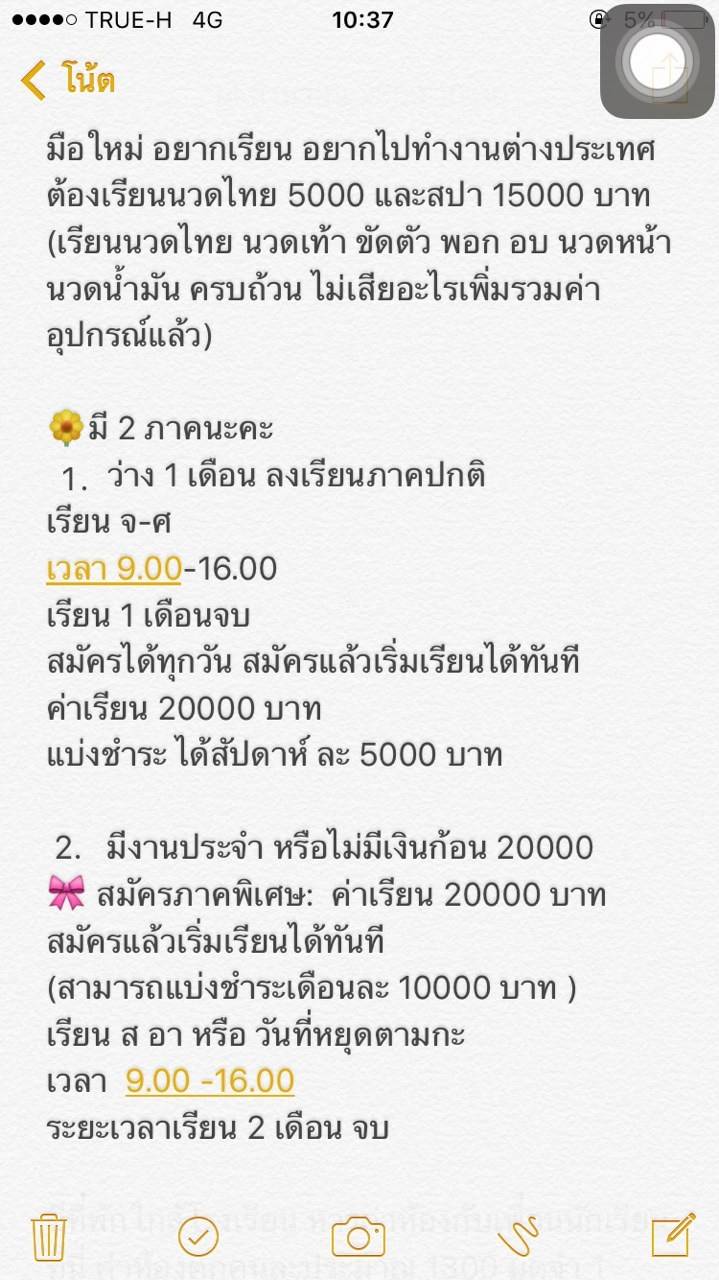Viewport: 719px width, 1280px height.
Task: Go back to the โน้ต notes list
Action: pyautogui.click(x=68, y=80)
